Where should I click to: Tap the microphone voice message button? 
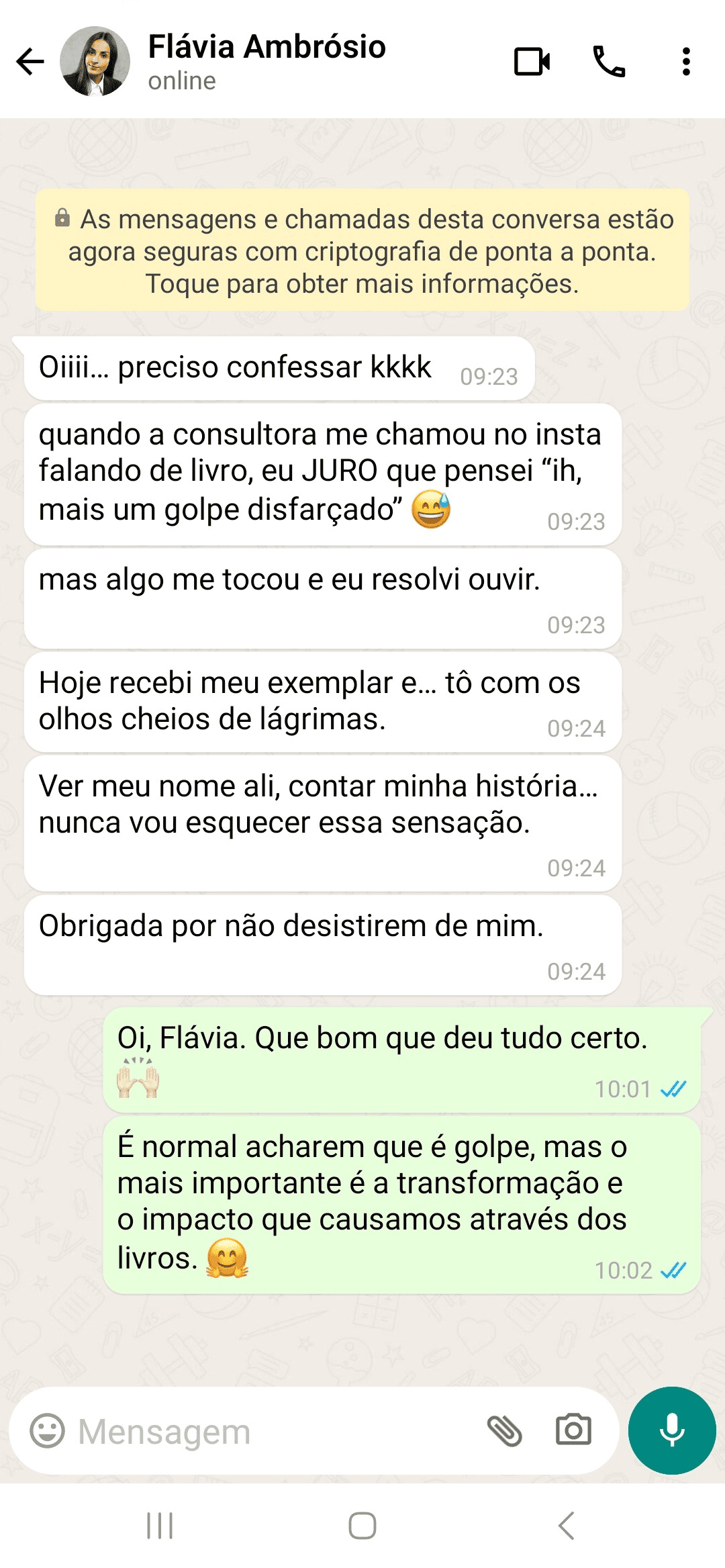pyautogui.click(x=672, y=1430)
